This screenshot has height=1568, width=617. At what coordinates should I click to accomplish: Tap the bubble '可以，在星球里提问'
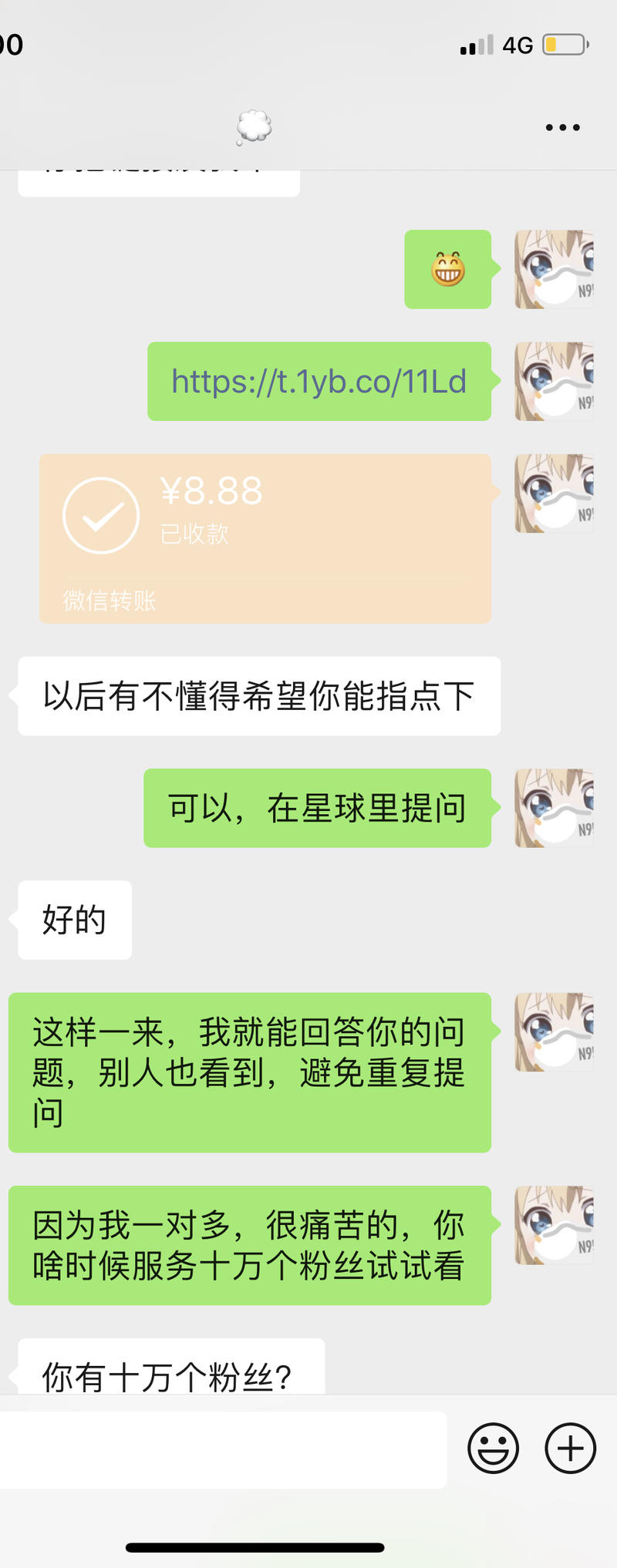(x=316, y=808)
